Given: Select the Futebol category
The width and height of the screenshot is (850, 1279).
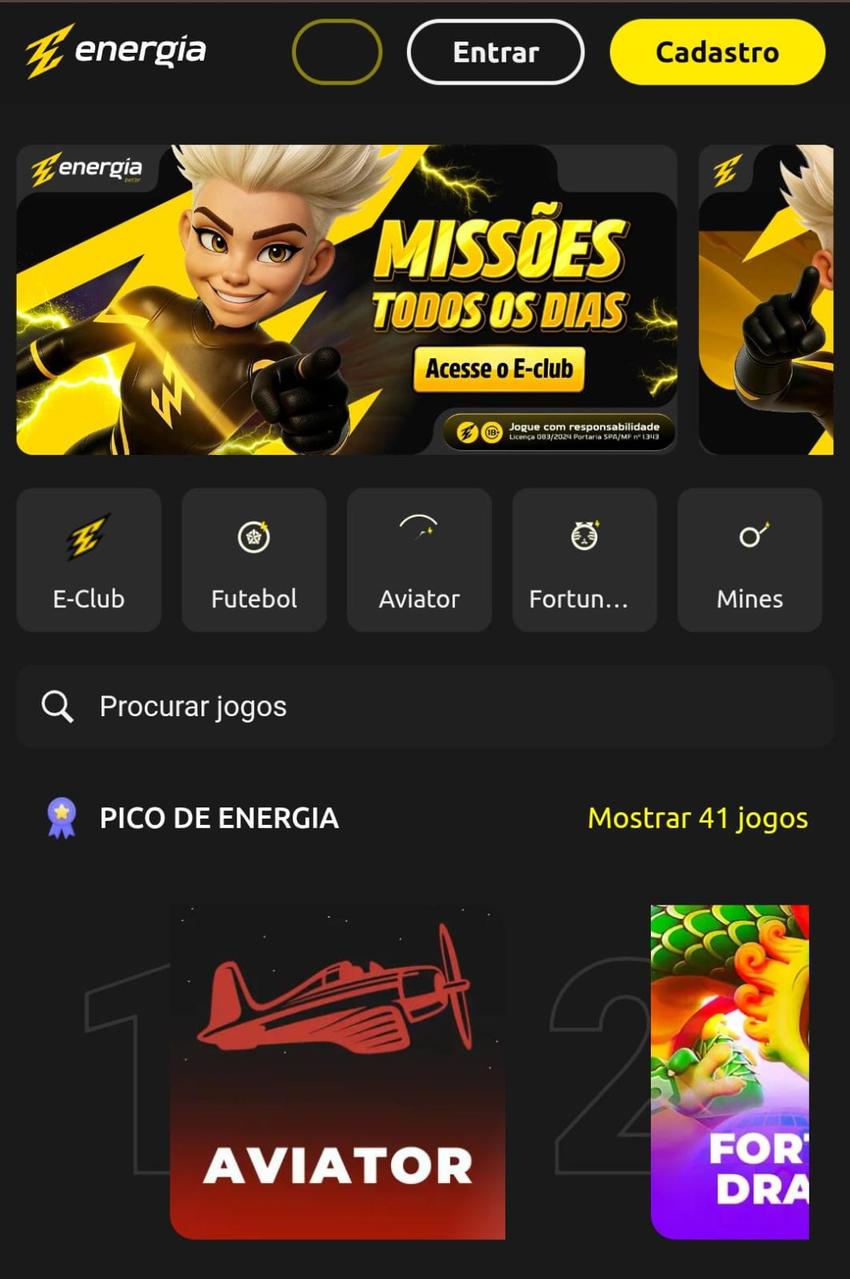Looking at the screenshot, I should 254,560.
